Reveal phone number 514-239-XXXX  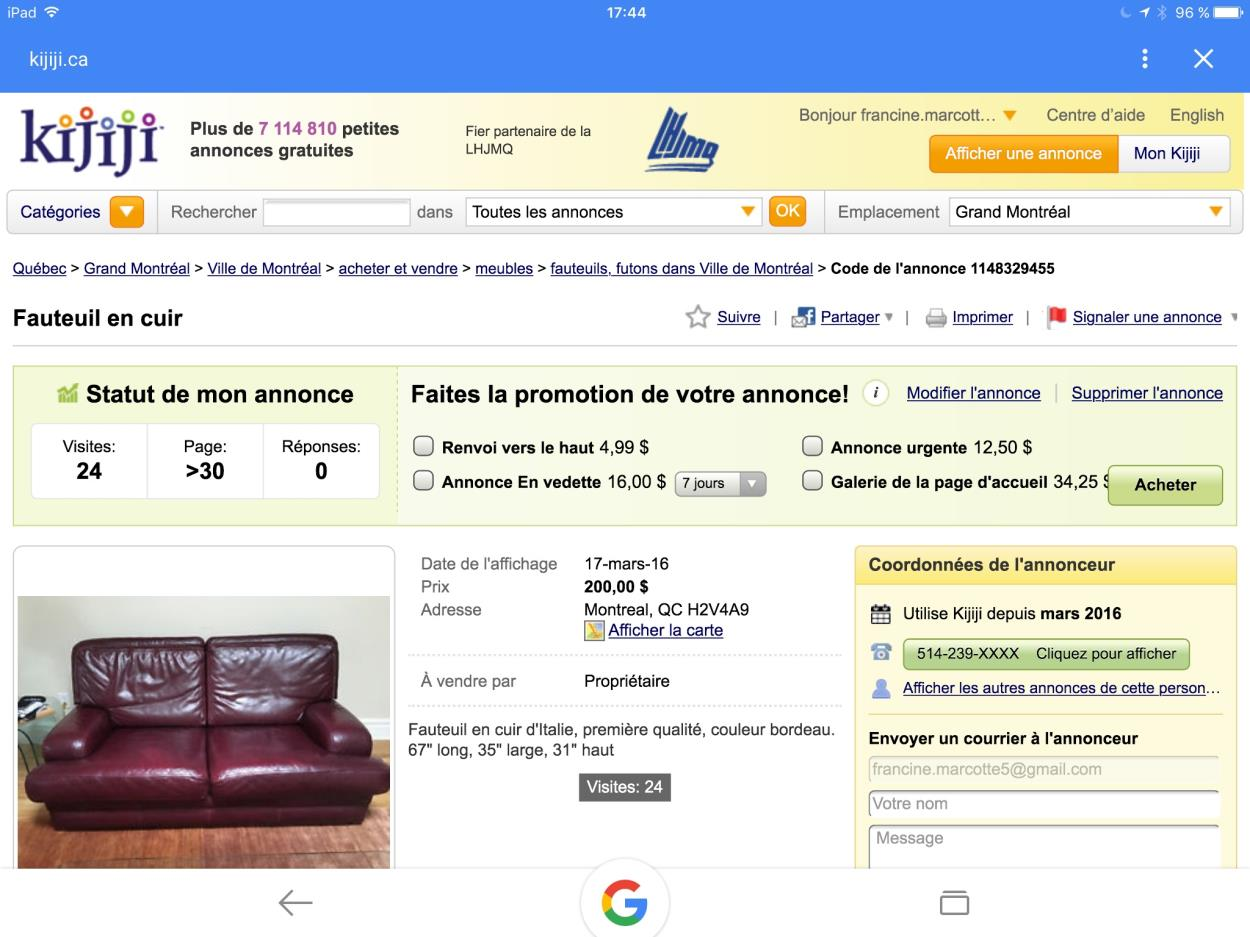(1045, 654)
